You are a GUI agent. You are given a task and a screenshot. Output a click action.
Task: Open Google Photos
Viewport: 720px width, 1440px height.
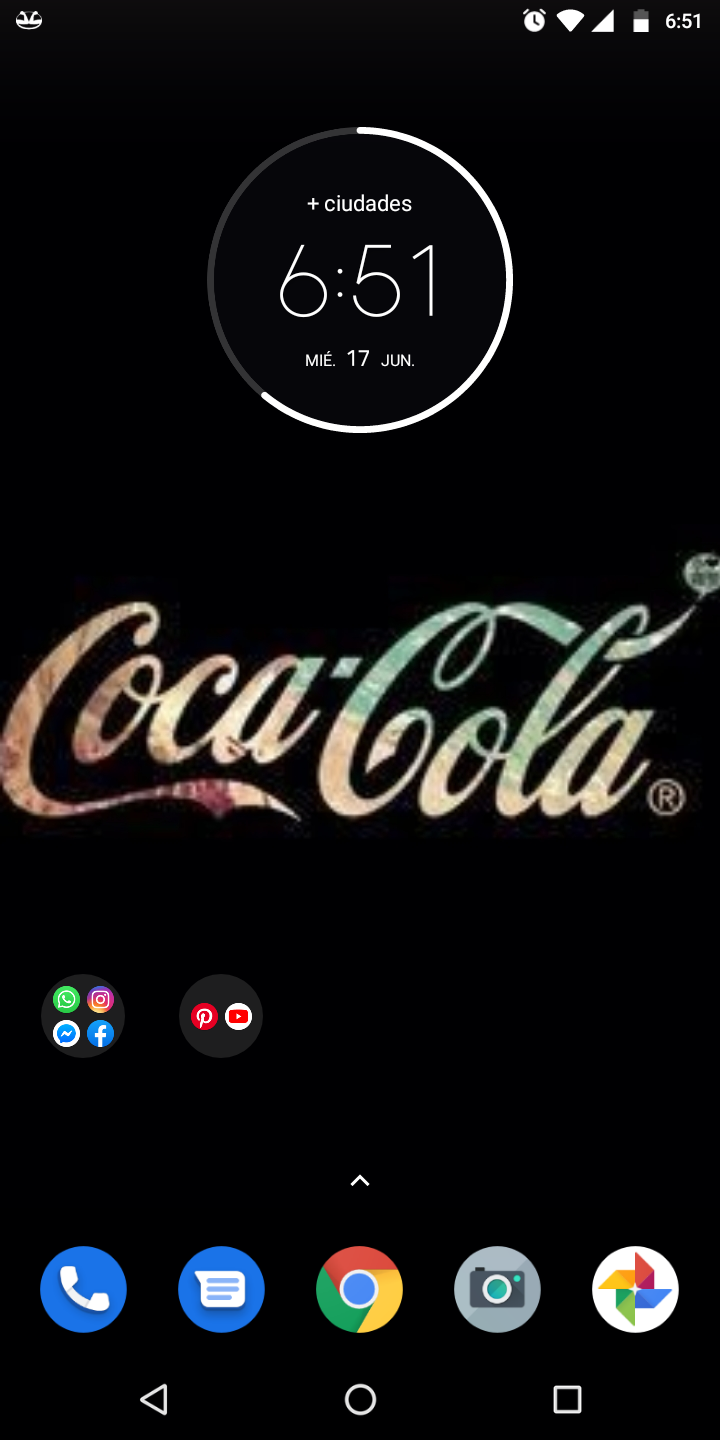click(x=635, y=1290)
